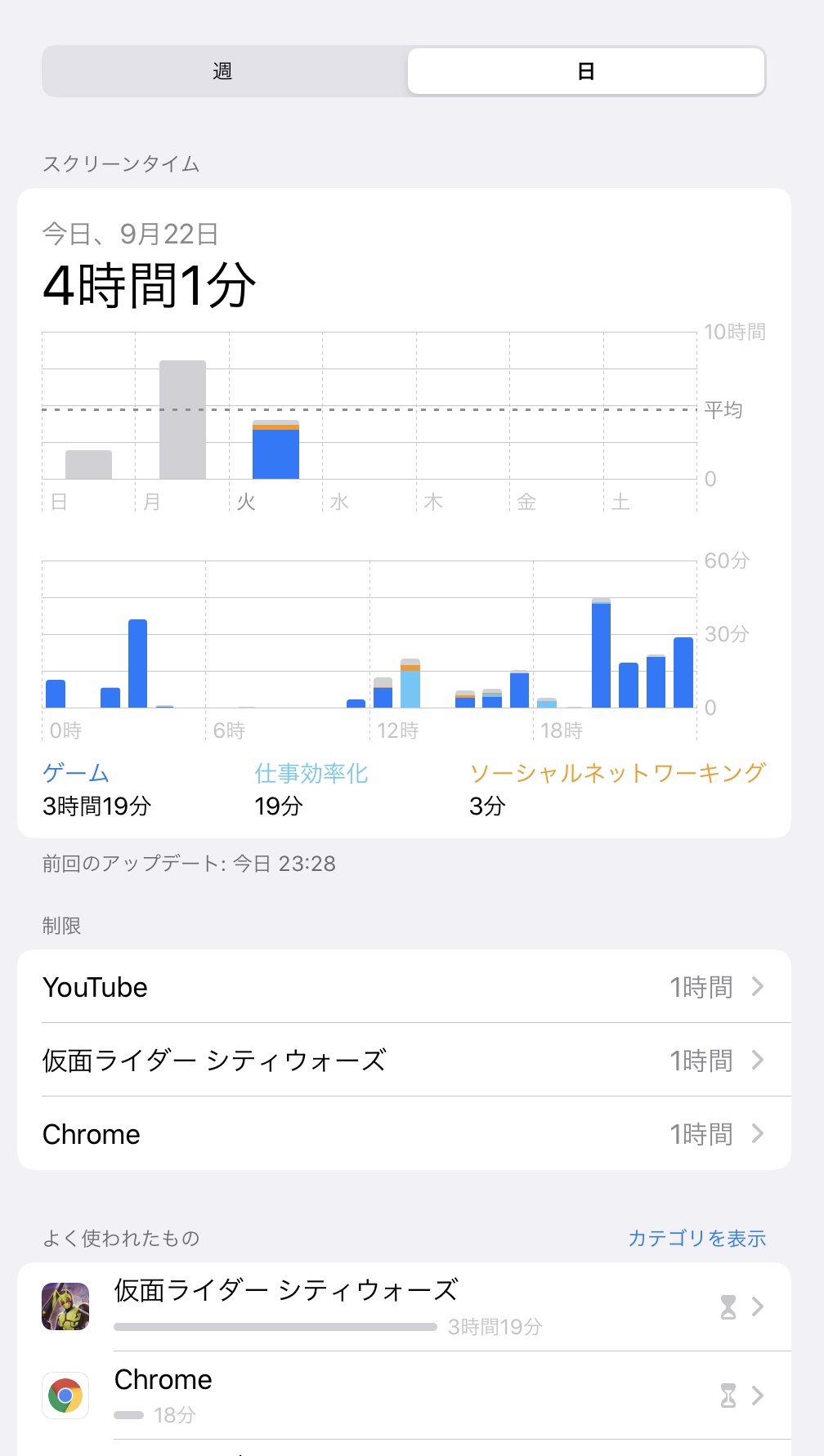This screenshot has height=1456, width=824.
Task: Open the YouTube limit setting
Action: point(404,987)
